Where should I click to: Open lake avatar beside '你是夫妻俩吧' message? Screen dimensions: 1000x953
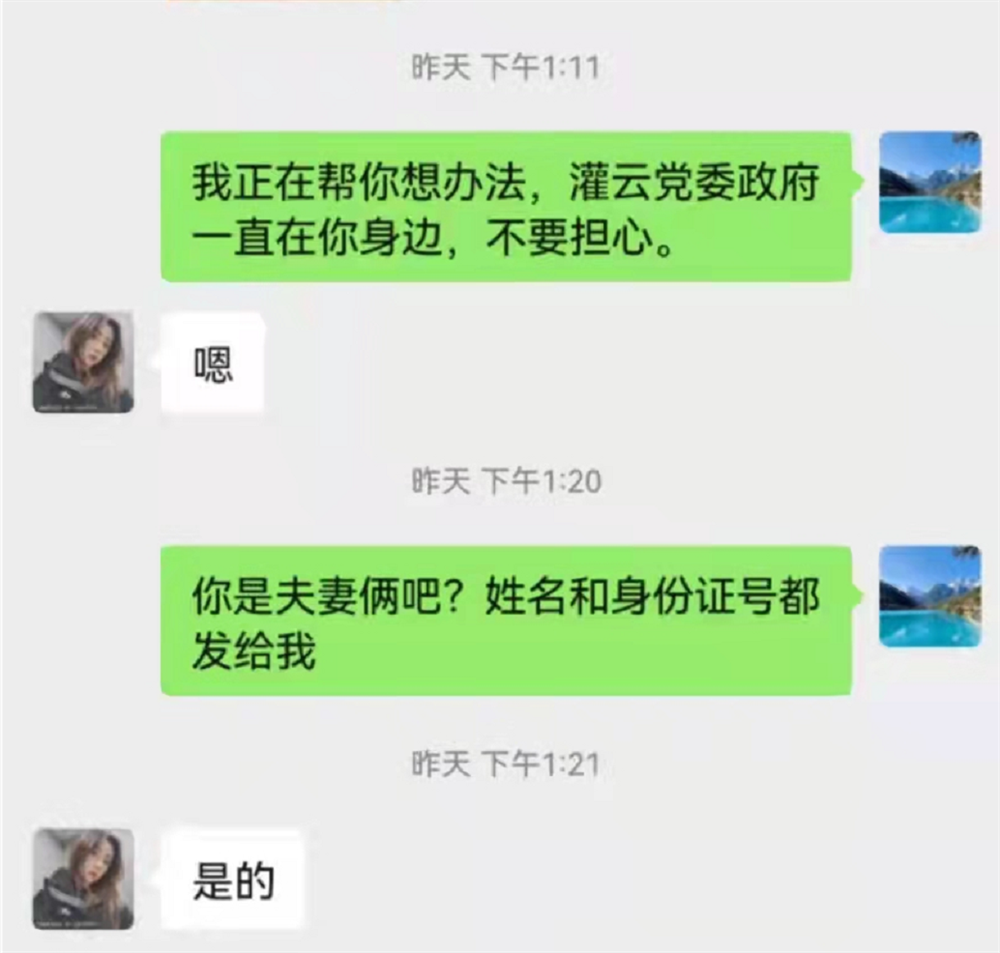(929, 596)
